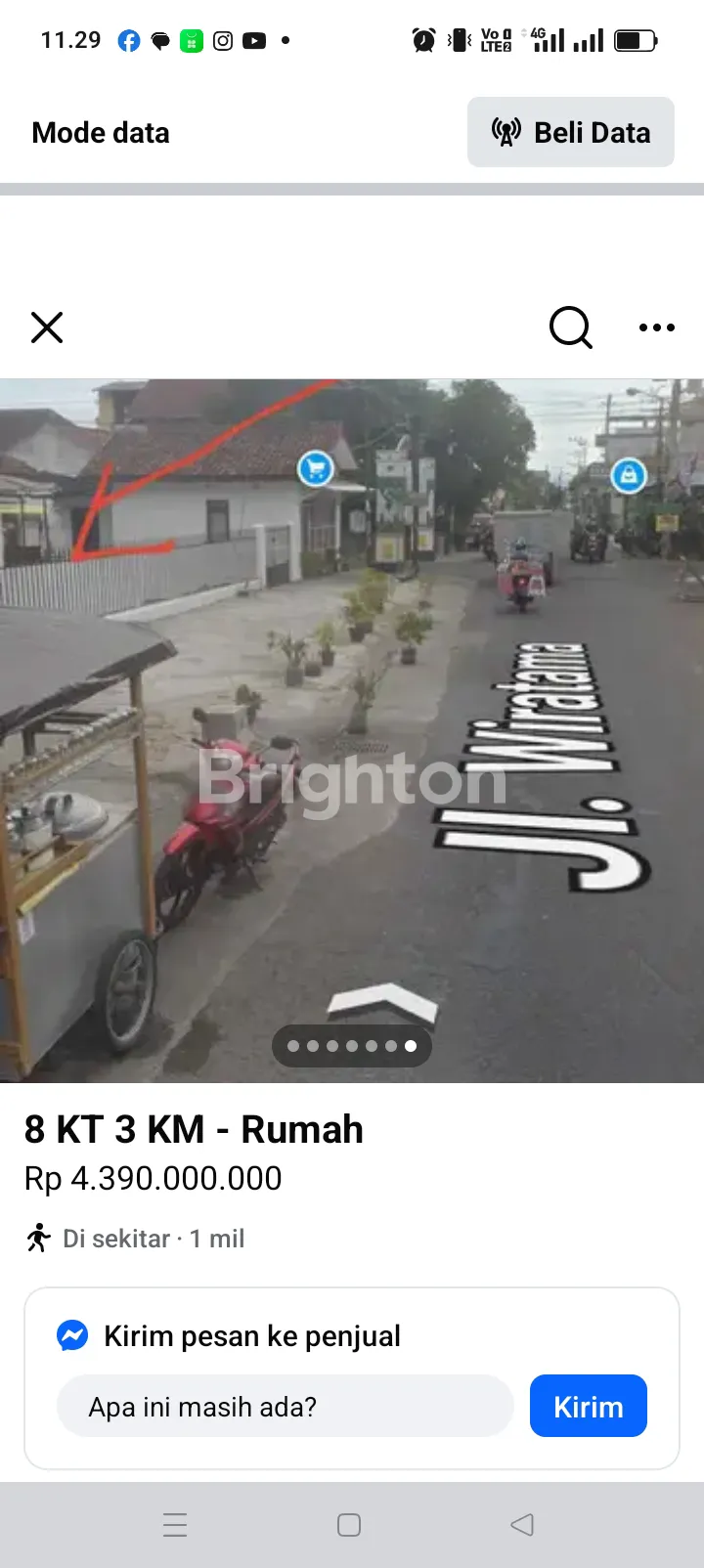Image resolution: width=704 pixels, height=1568 pixels.
Task: Go back using the system back button
Action: pyautogui.click(x=522, y=1524)
